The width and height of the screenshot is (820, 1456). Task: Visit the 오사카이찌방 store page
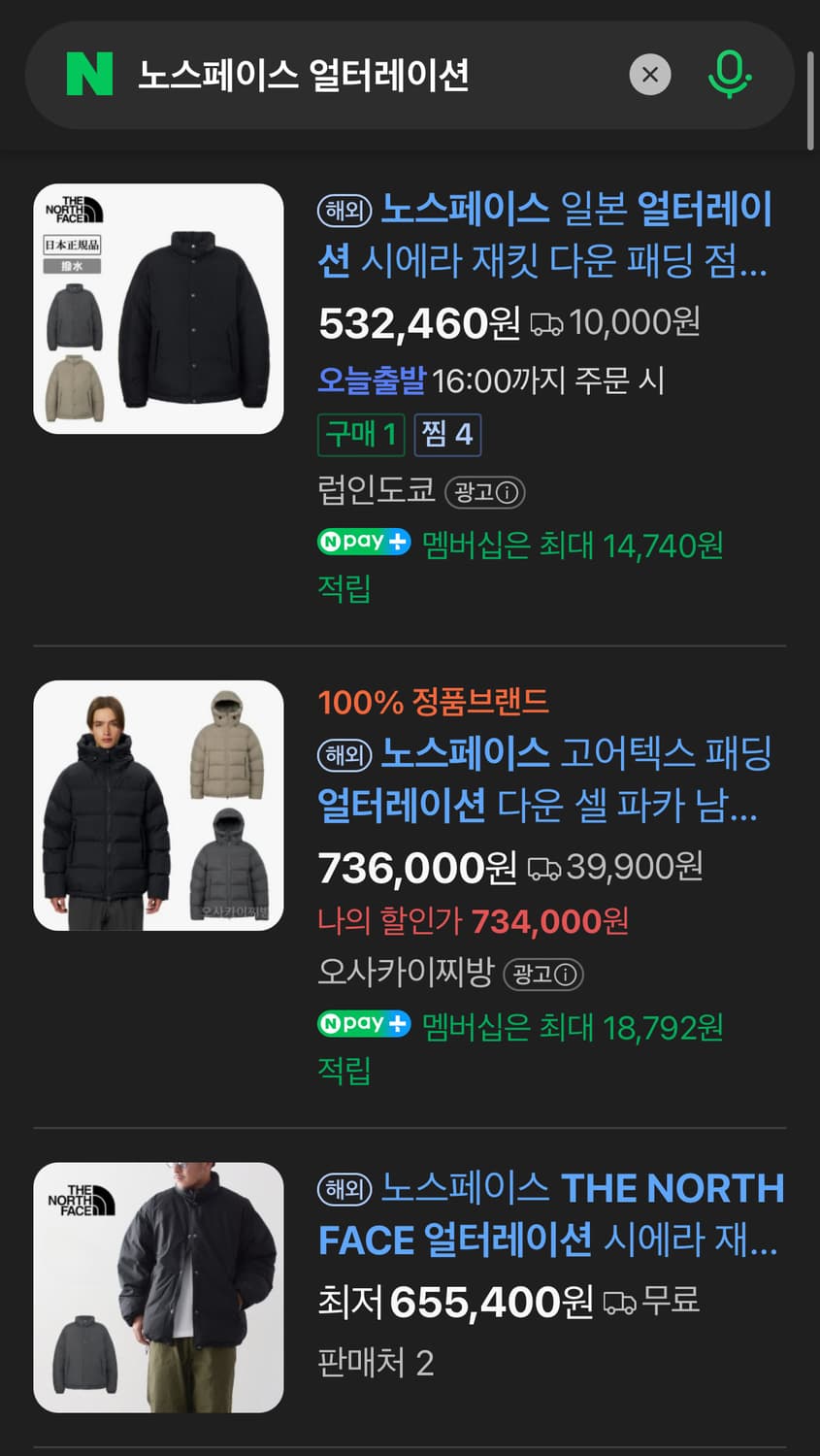404,975
